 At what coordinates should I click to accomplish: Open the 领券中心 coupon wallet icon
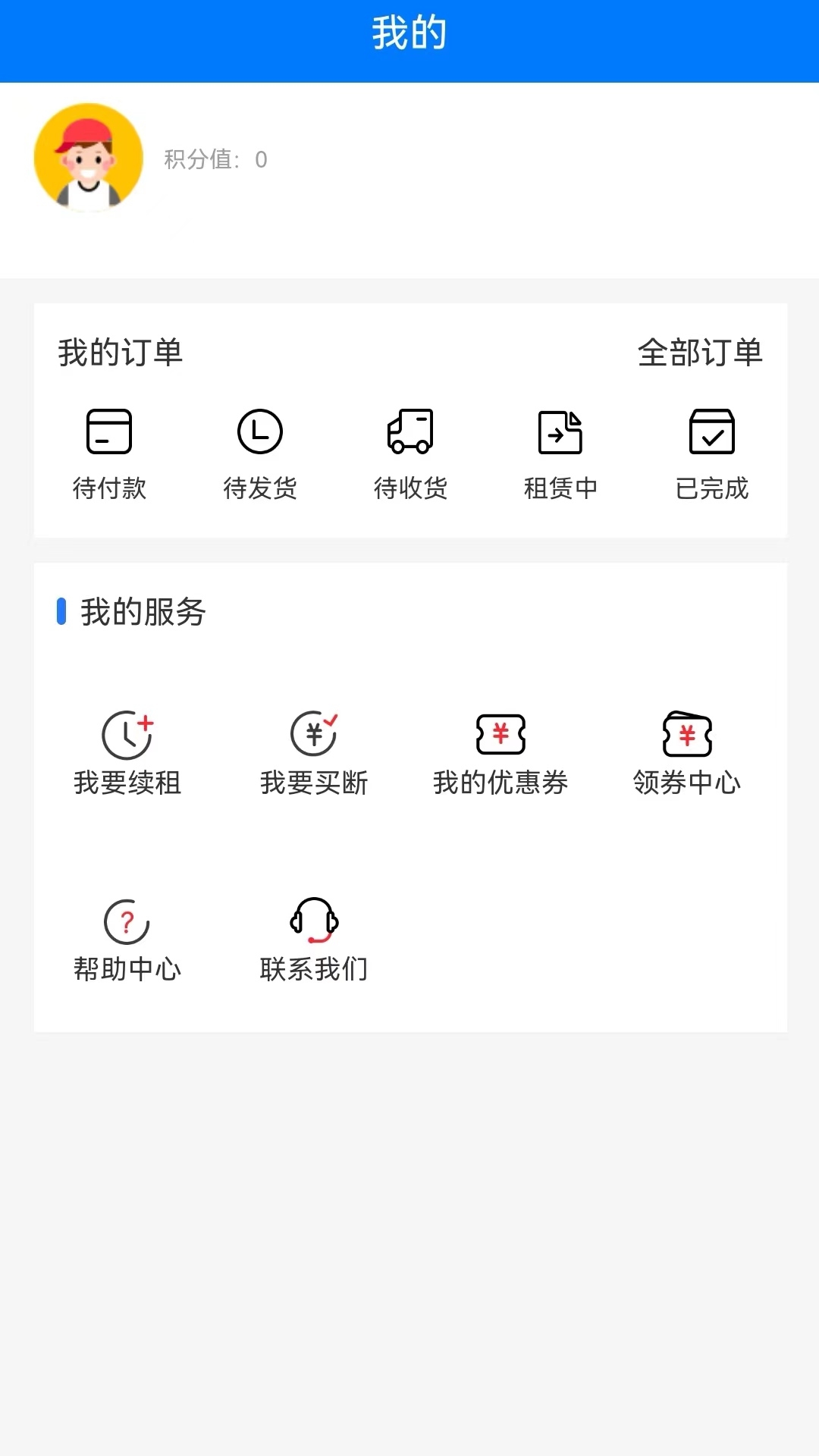tap(687, 734)
